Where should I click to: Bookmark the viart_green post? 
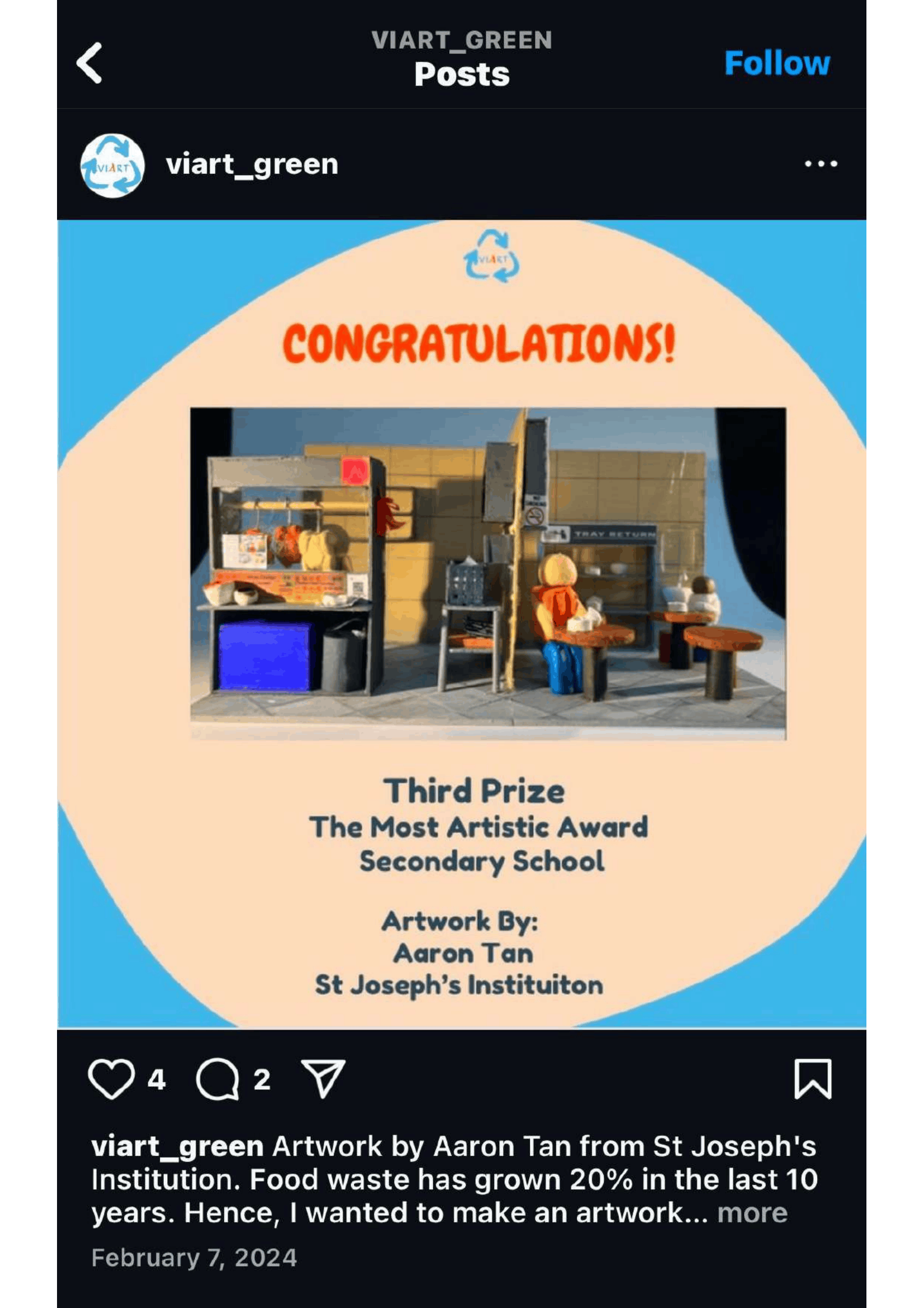pos(812,1078)
